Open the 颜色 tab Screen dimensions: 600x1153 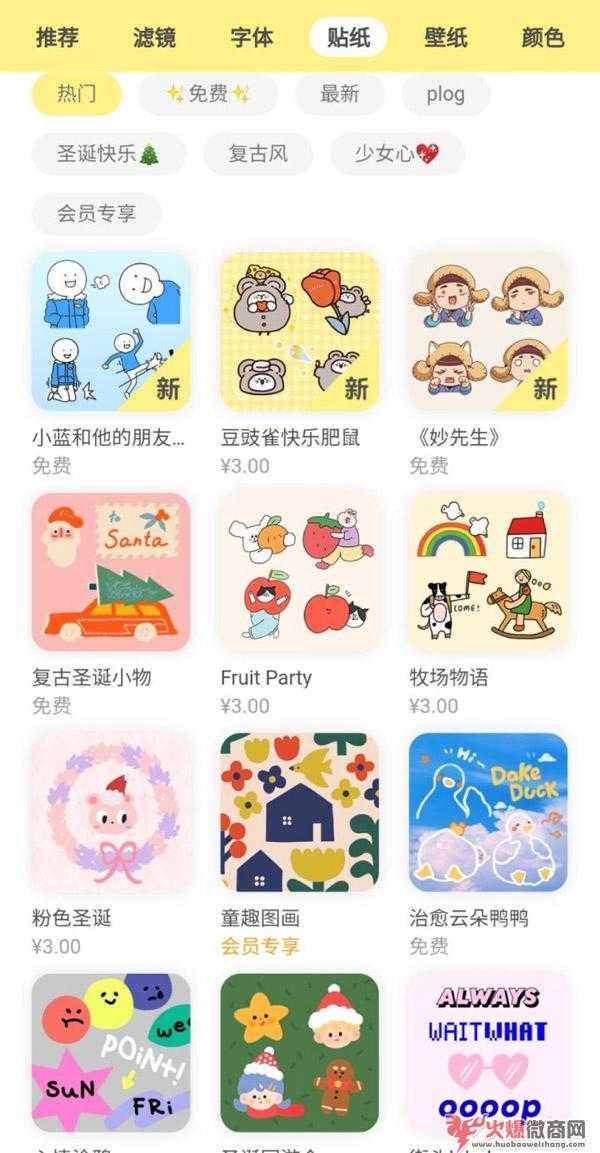point(543,38)
